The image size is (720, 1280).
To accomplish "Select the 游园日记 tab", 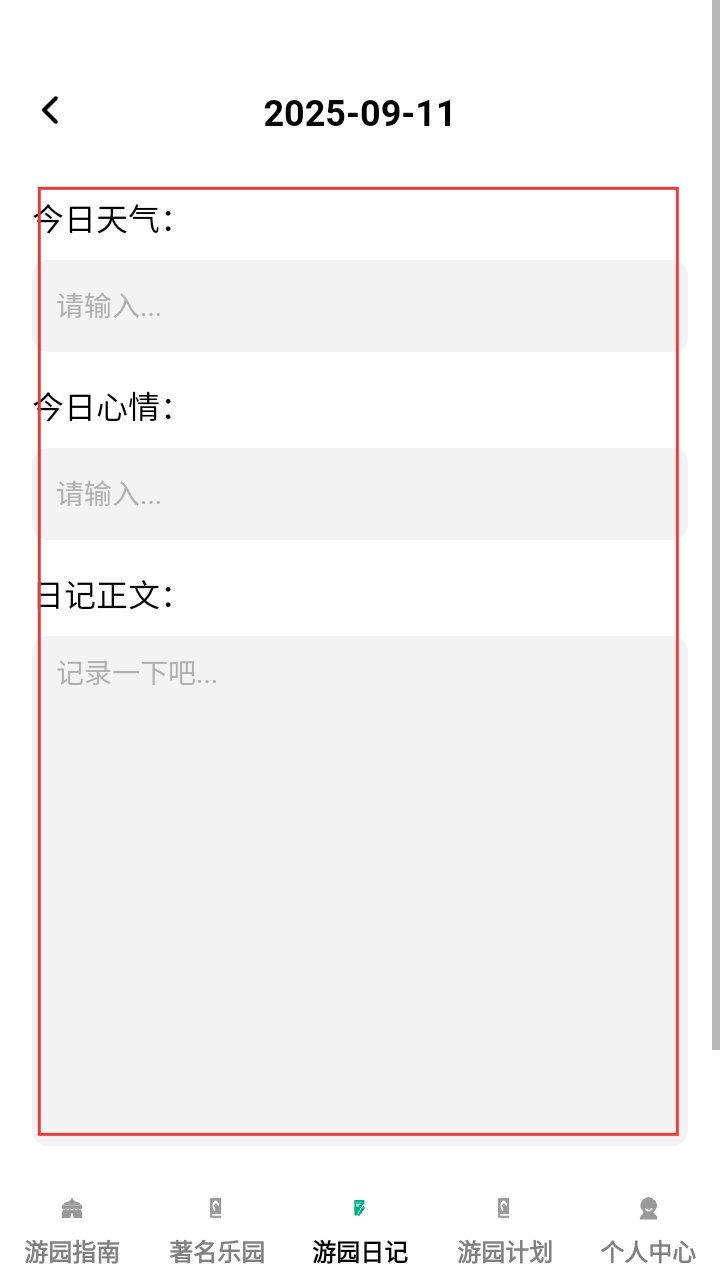I will coord(360,1232).
